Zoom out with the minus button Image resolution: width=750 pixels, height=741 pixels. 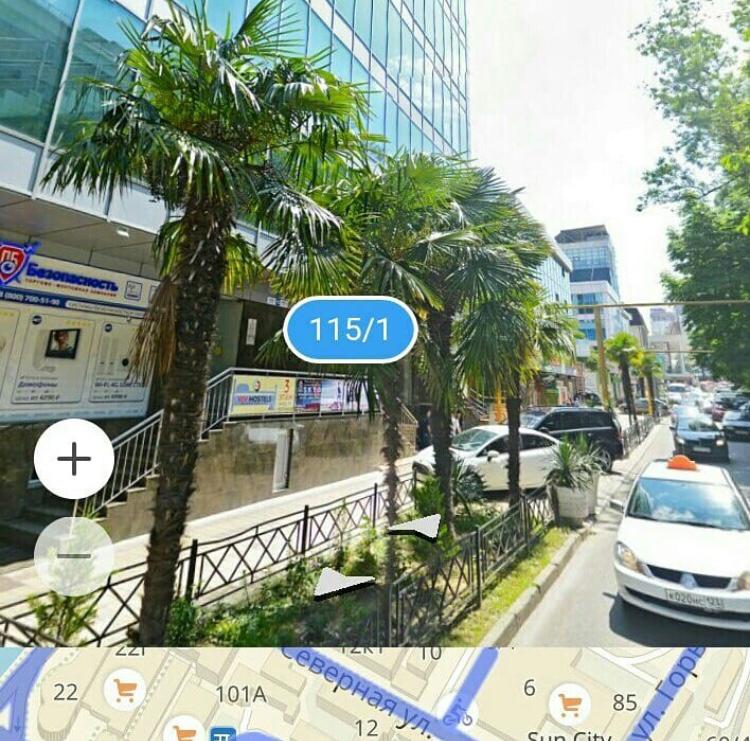point(74,556)
